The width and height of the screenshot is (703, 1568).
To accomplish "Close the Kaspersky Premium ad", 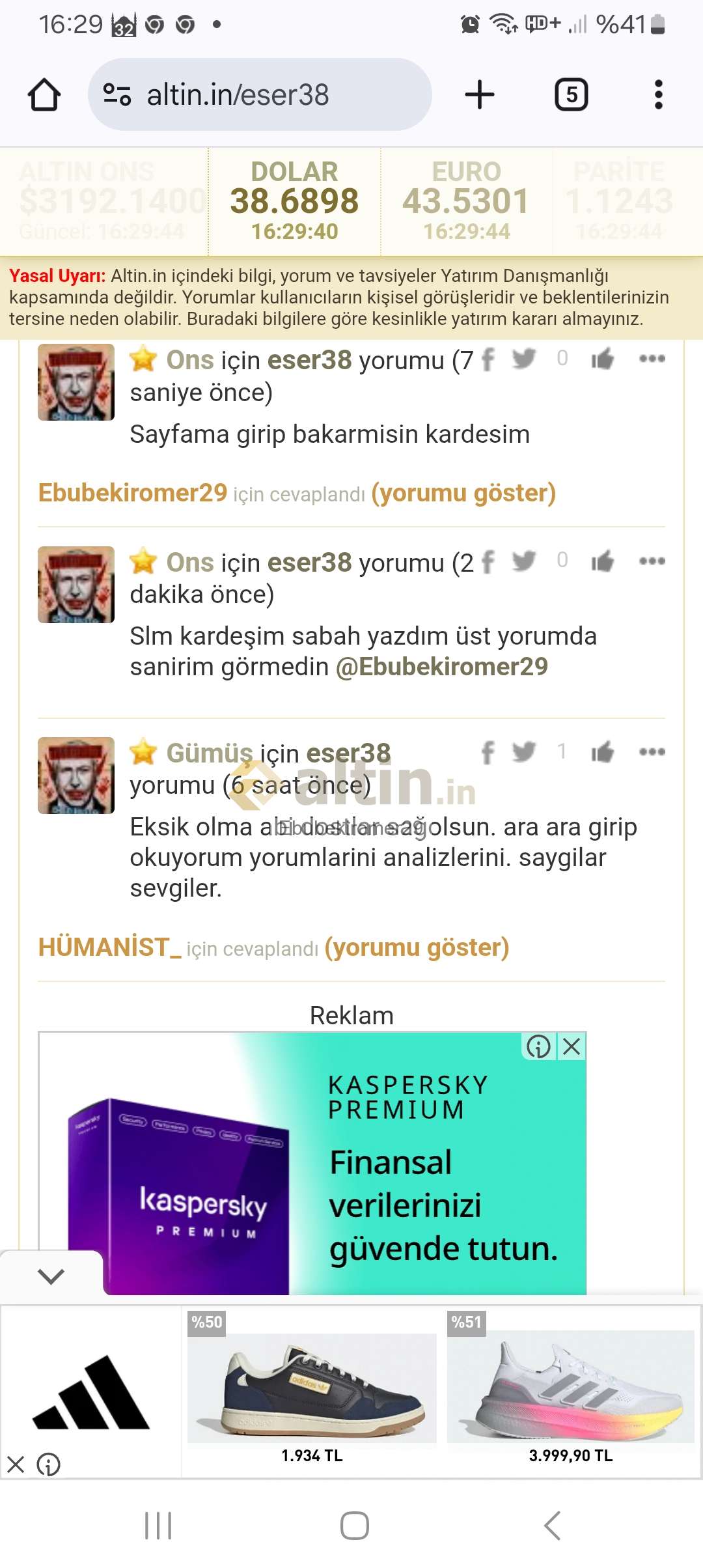I will (x=572, y=1046).
